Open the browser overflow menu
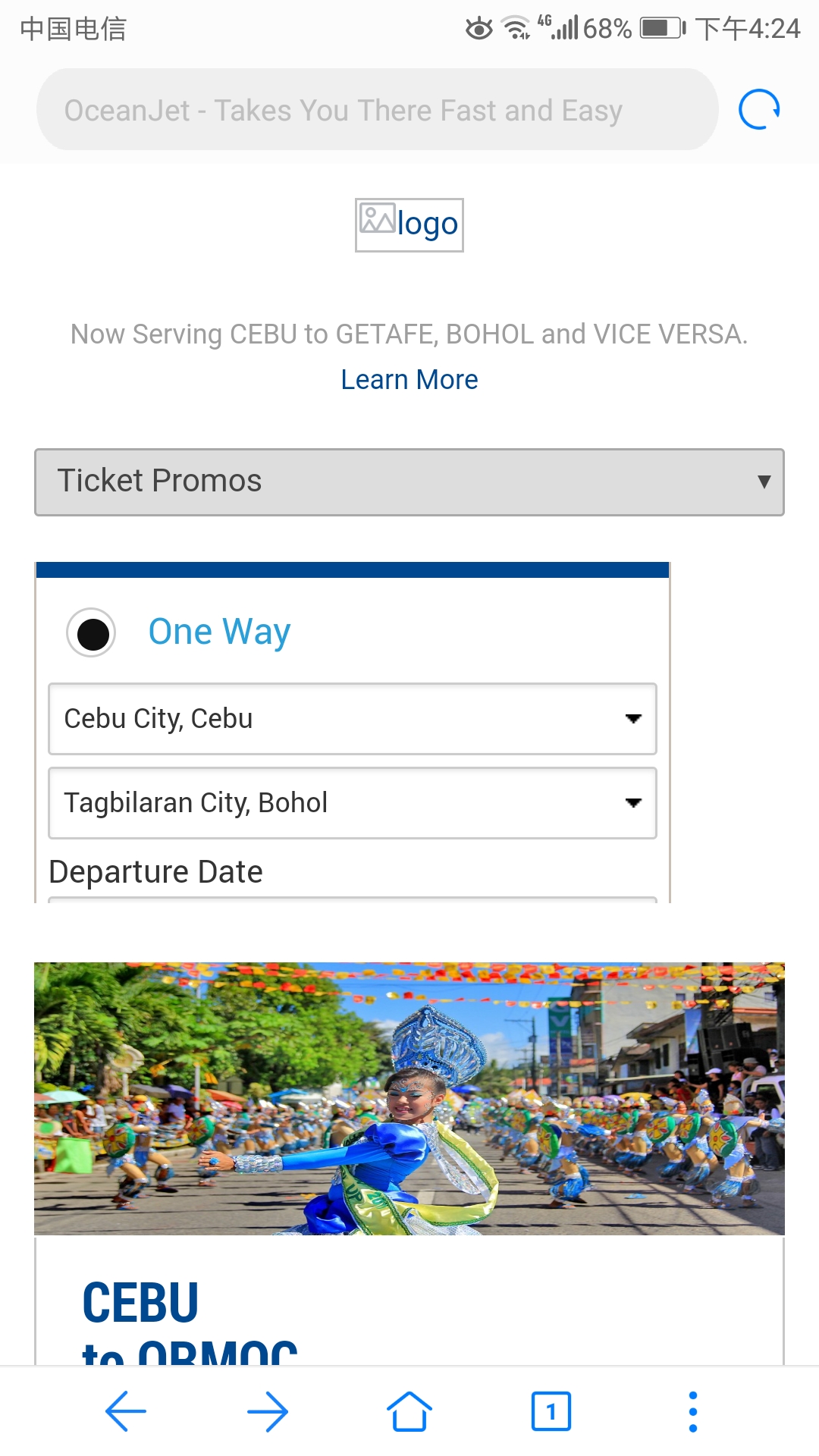 point(692,1412)
